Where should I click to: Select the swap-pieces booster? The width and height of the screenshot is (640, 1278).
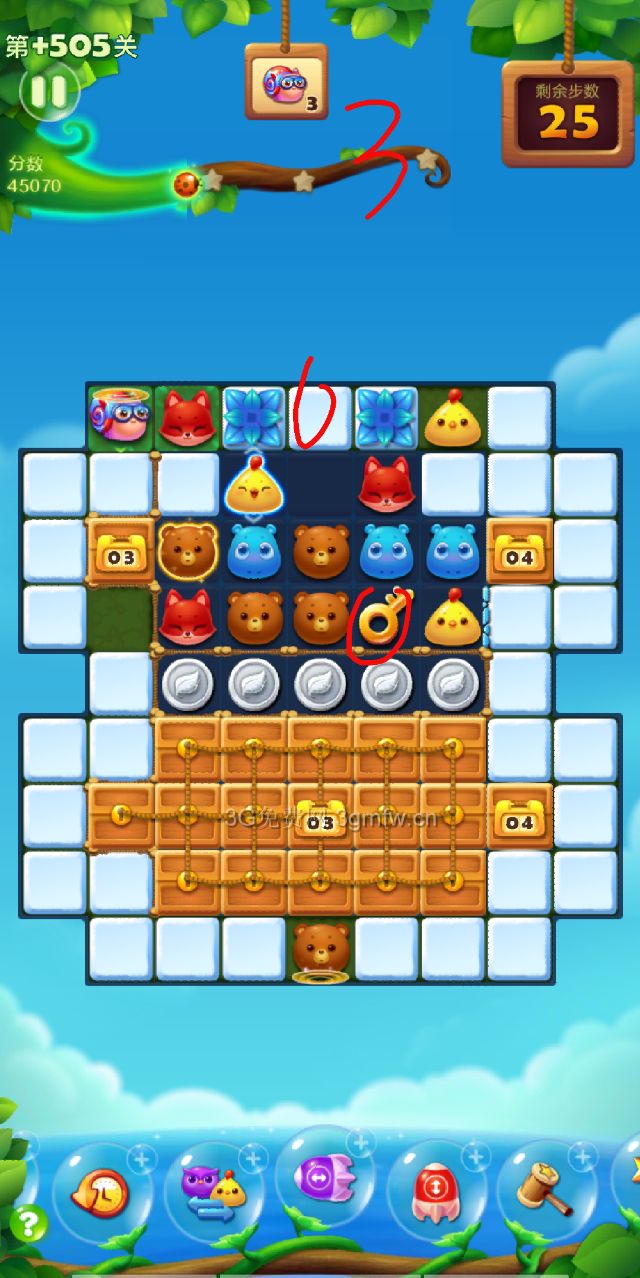click(212, 1192)
